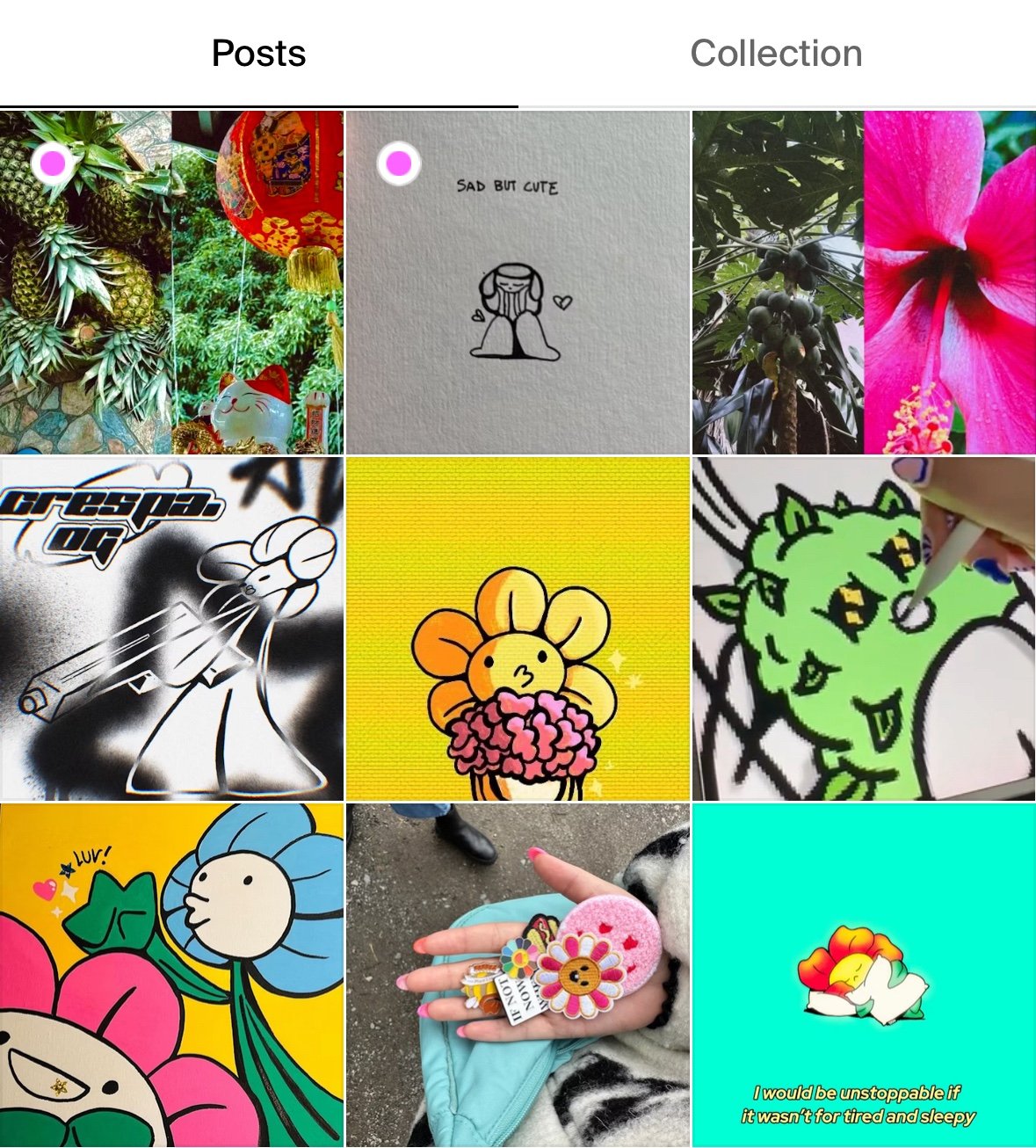Image resolution: width=1036 pixels, height=1148 pixels.
Task: Select the Posts tab
Action: click(x=258, y=54)
